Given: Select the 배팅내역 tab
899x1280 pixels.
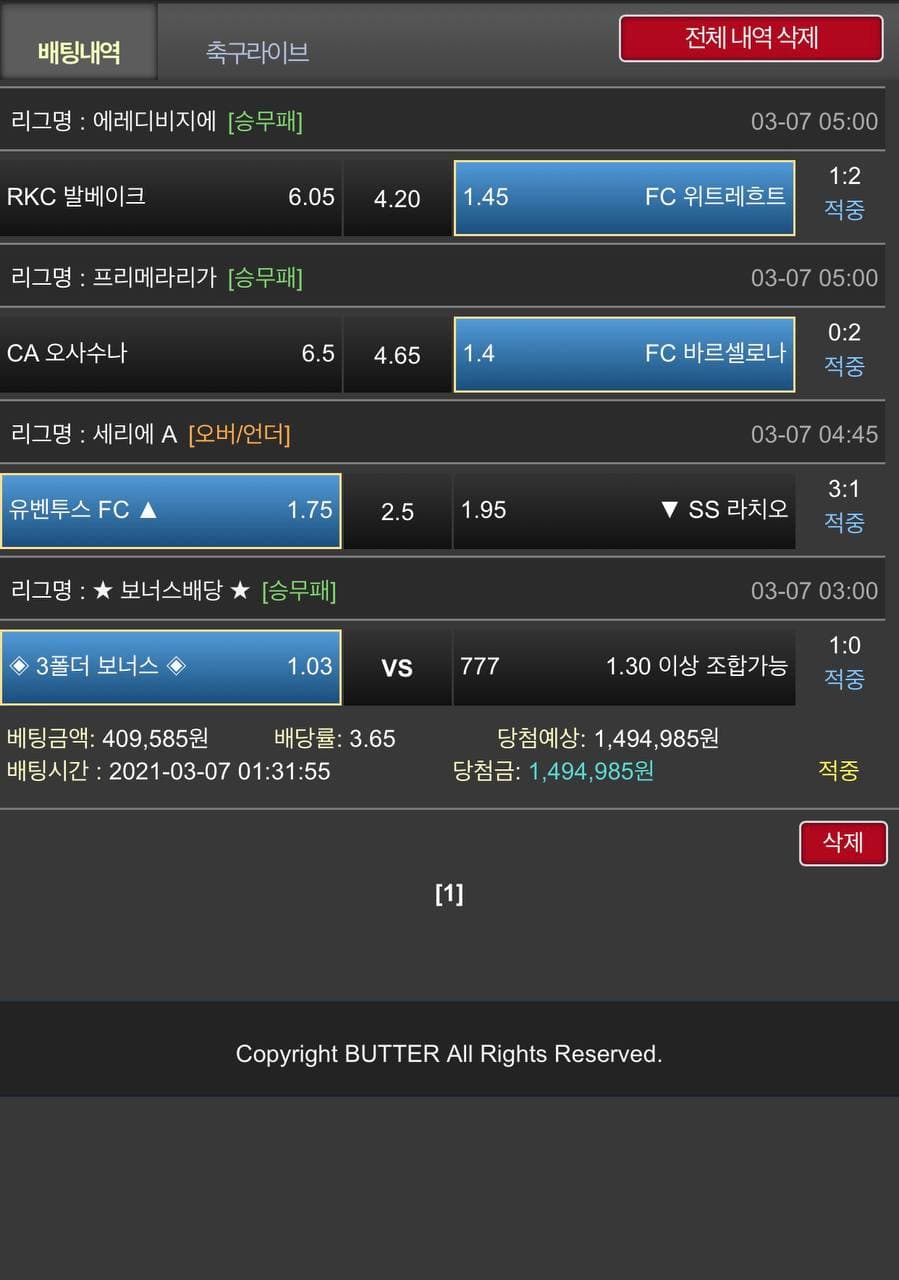Looking at the screenshot, I should click(79, 52).
